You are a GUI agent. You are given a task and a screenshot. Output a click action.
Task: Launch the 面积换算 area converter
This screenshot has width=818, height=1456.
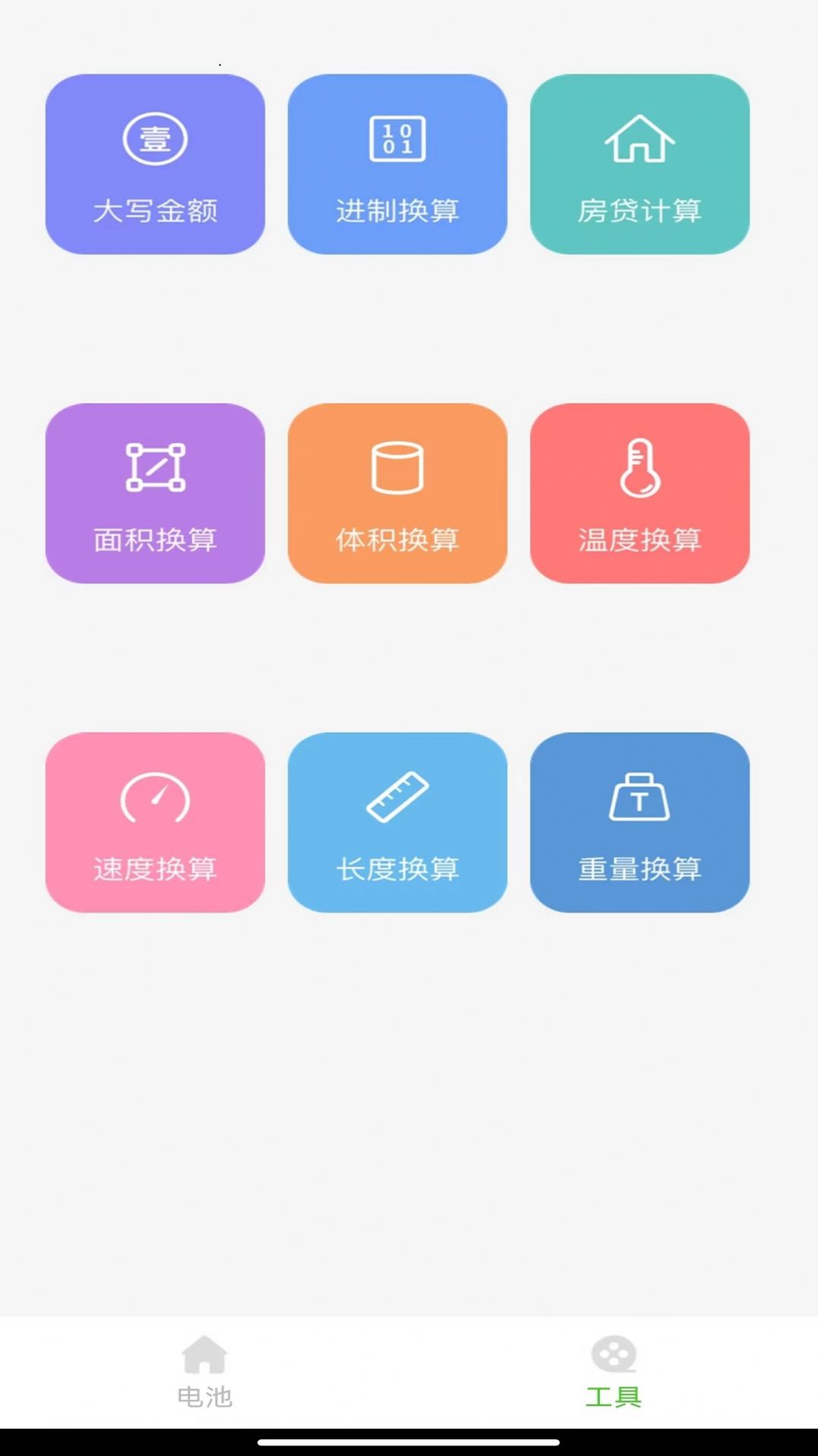155,494
